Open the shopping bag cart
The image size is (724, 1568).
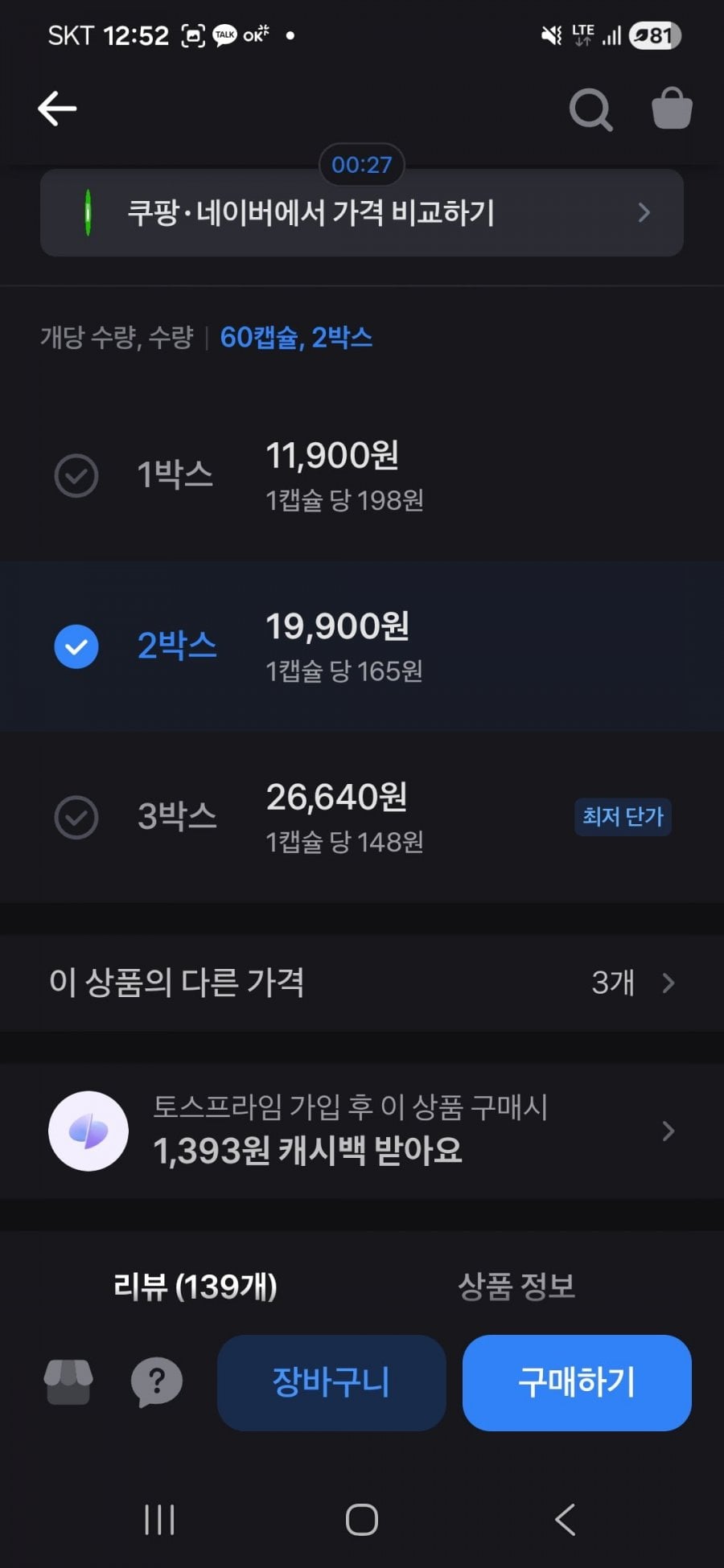pos(671,109)
